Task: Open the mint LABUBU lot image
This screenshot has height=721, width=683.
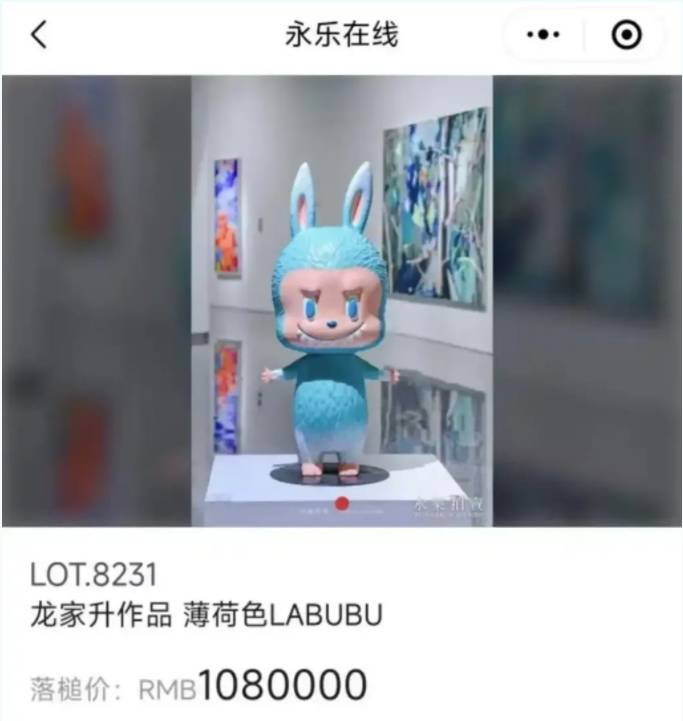Action: [x=341, y=300]
